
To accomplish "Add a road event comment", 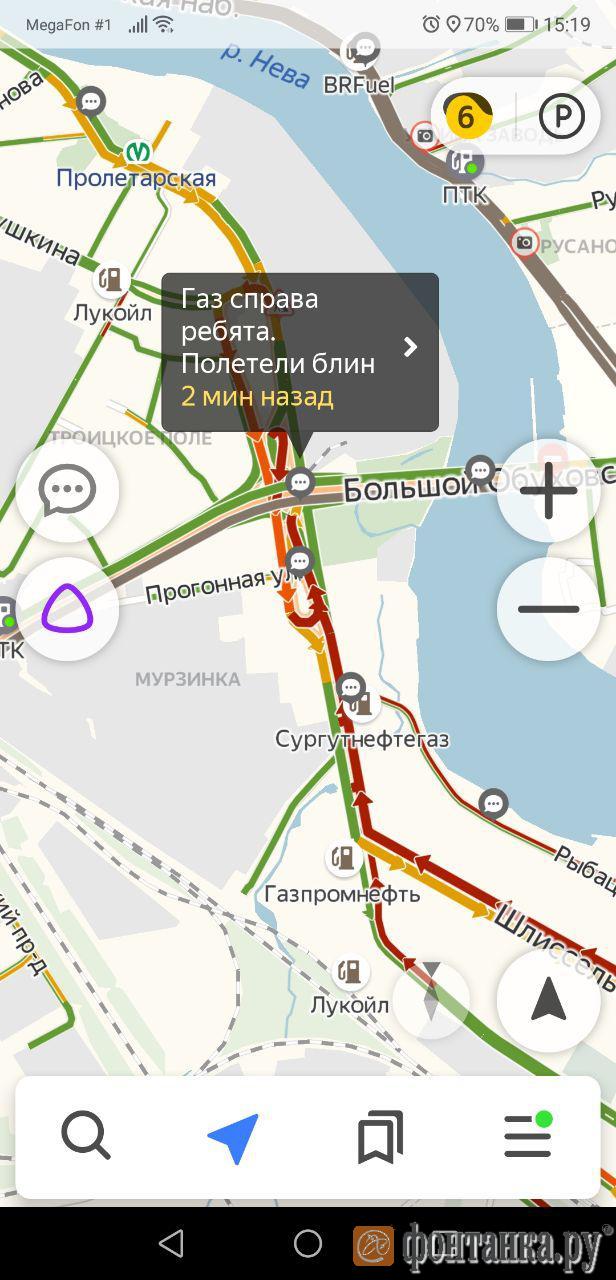I will point(67,490).
